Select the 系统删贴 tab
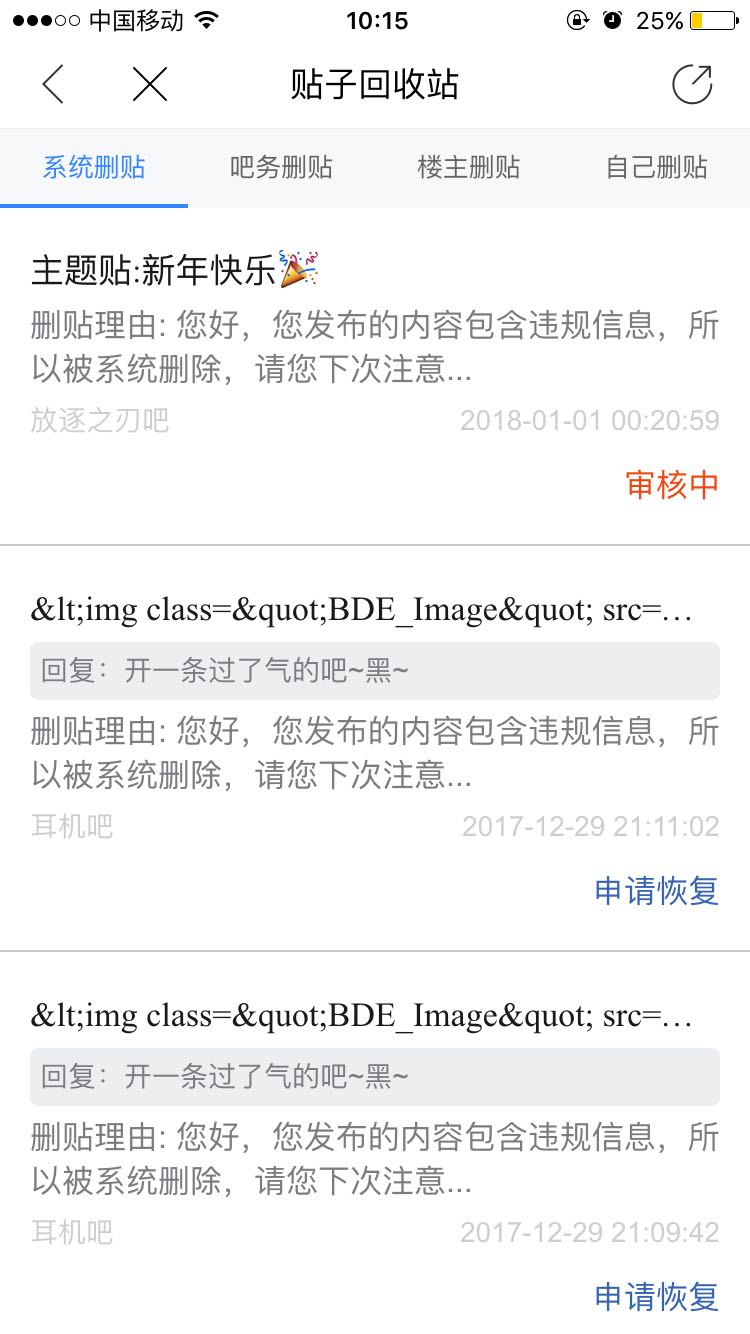 94,167
